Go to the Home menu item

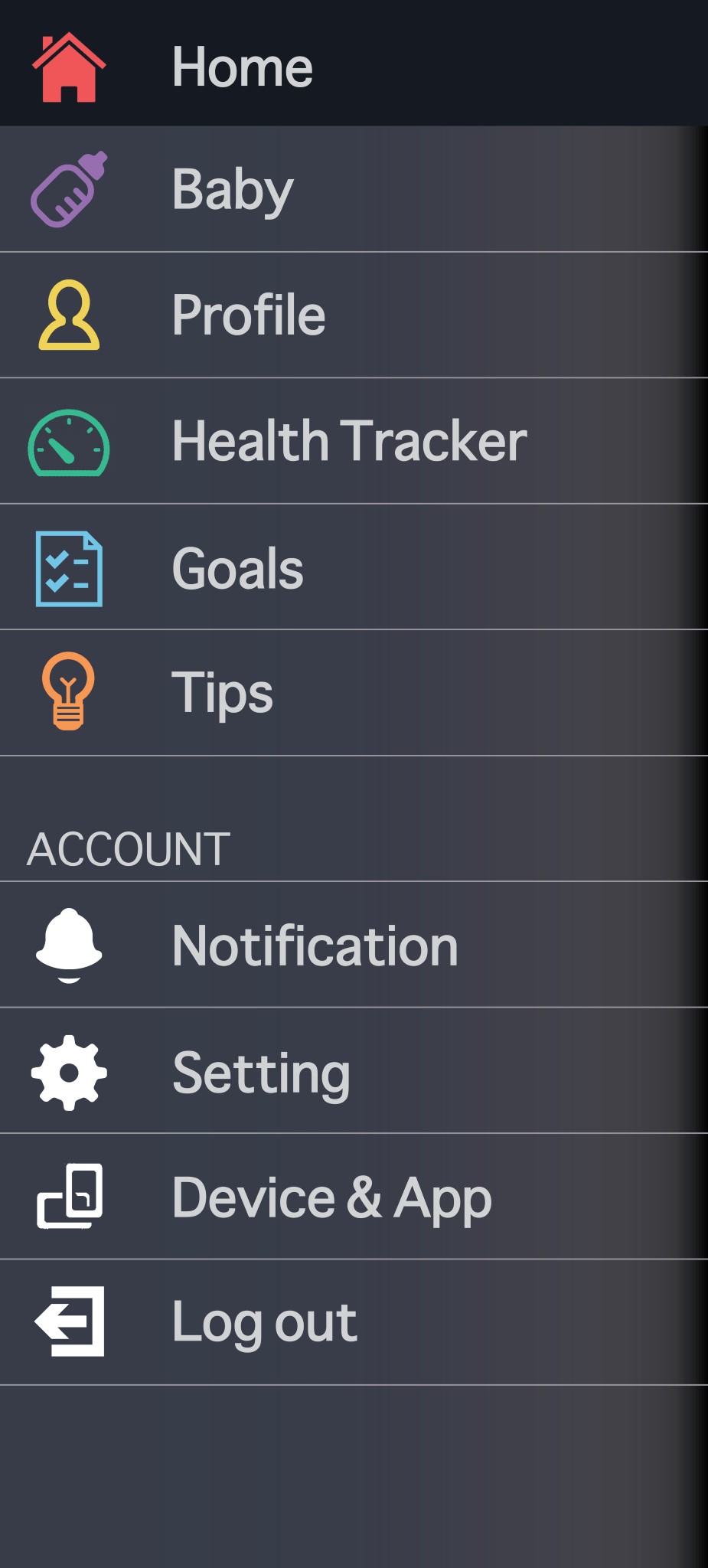pos(354,64)
